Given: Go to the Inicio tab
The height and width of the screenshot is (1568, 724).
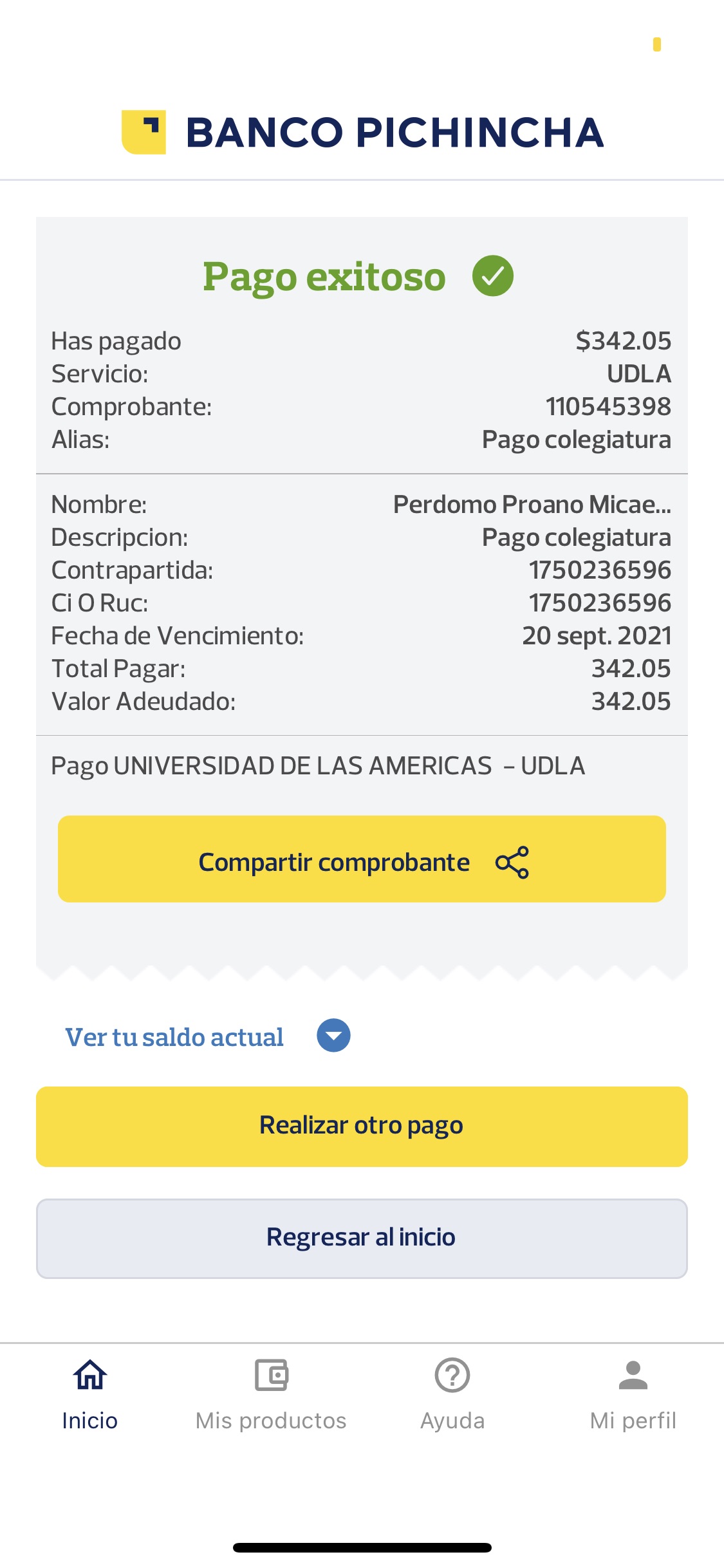Looking at the screenshot, I should click(90, 1393).
